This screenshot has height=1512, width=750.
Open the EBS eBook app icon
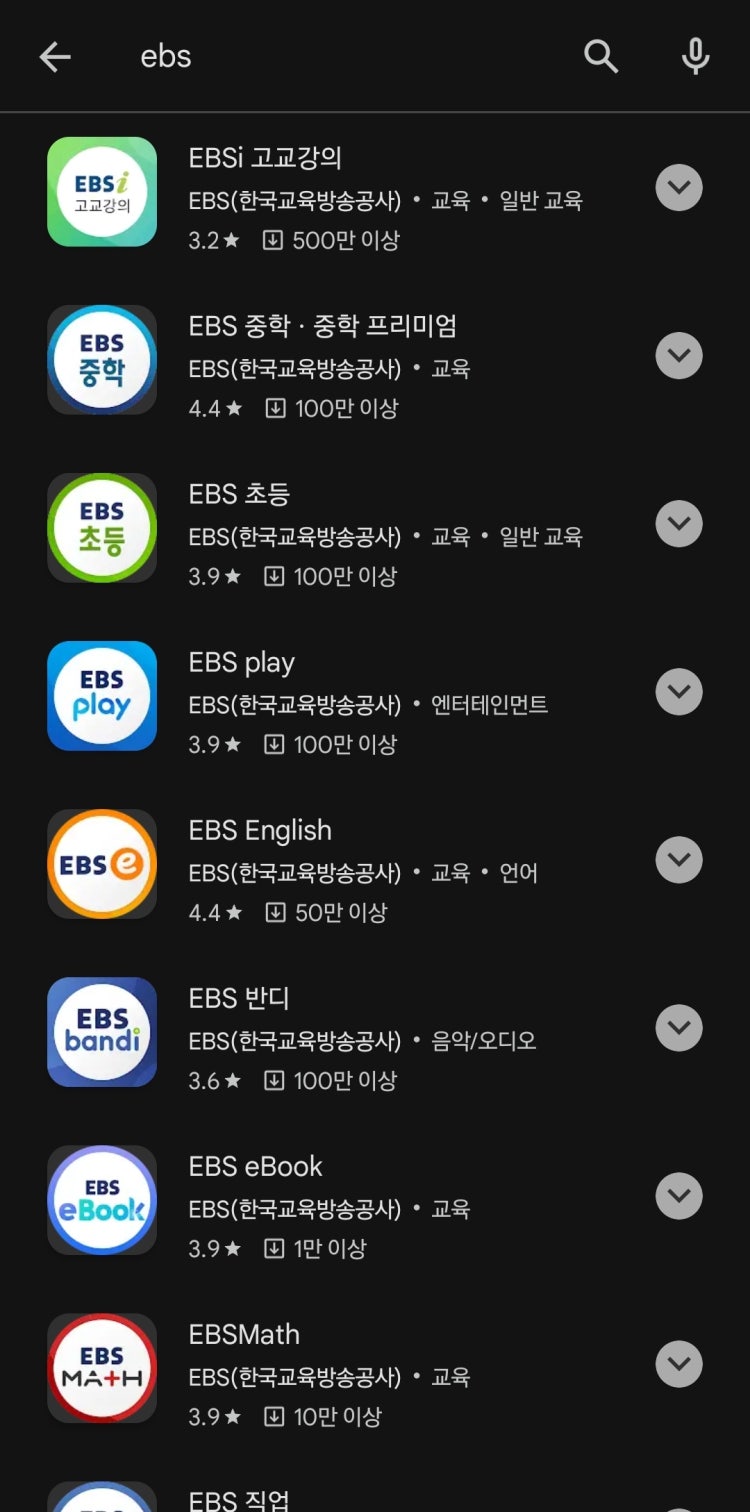pos(101,1200)
